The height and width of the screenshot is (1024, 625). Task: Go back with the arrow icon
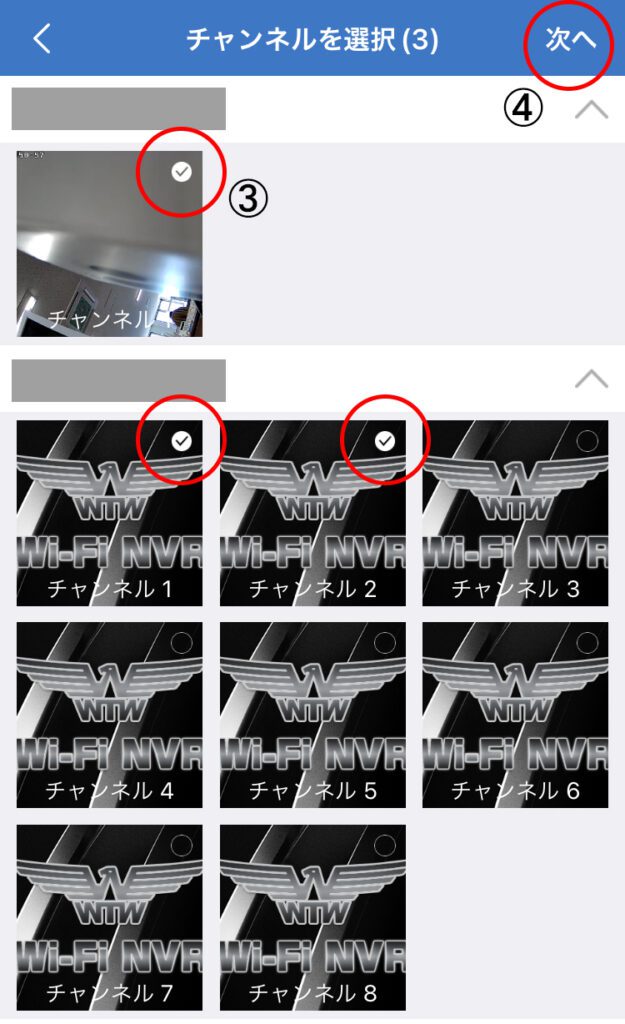pos(41,39)
